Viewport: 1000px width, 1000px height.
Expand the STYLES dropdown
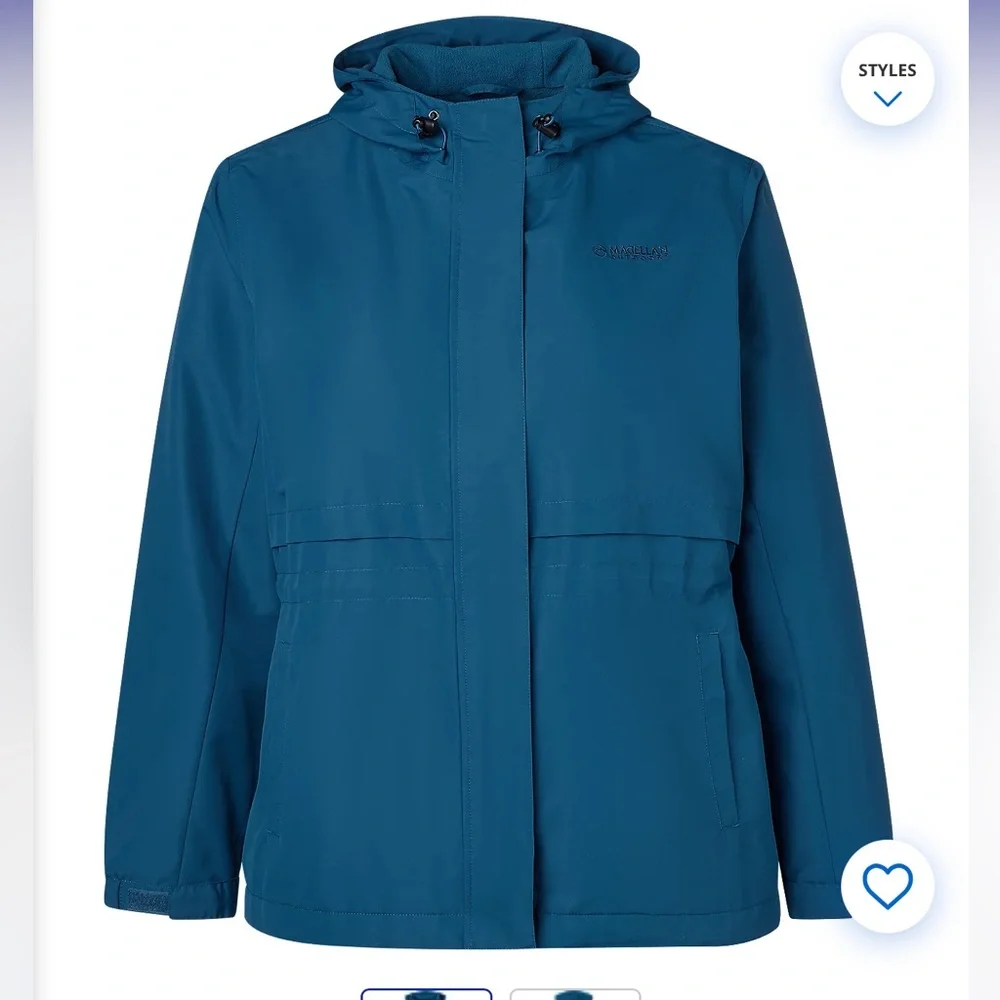(887, 83)
